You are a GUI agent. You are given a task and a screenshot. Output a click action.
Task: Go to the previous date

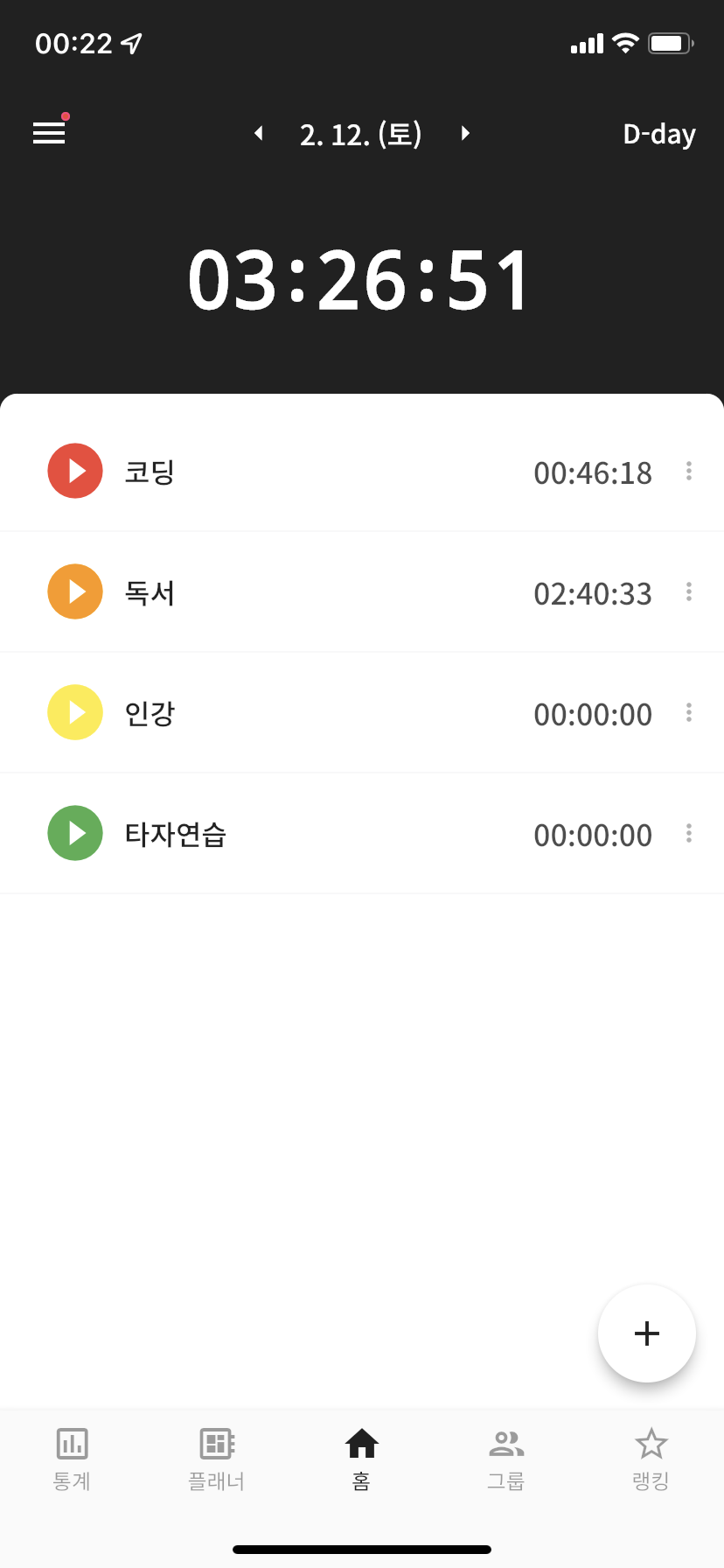(259, 133)
